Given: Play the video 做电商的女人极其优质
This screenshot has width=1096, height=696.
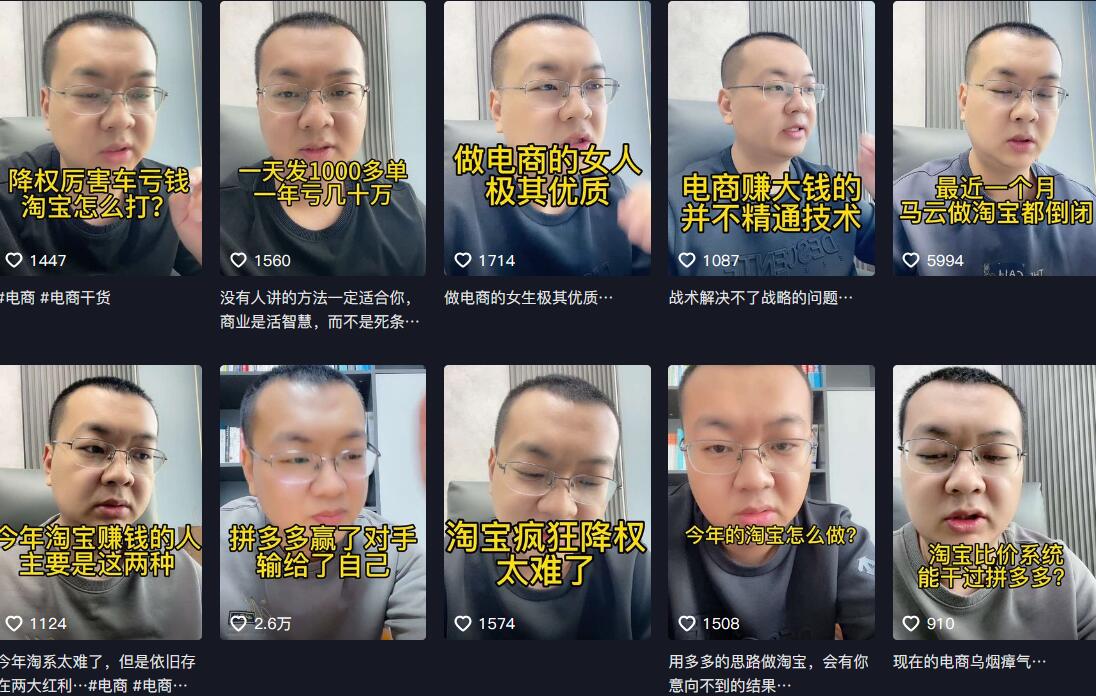Looking at the screenshot, I should click(x=547, y=138).
